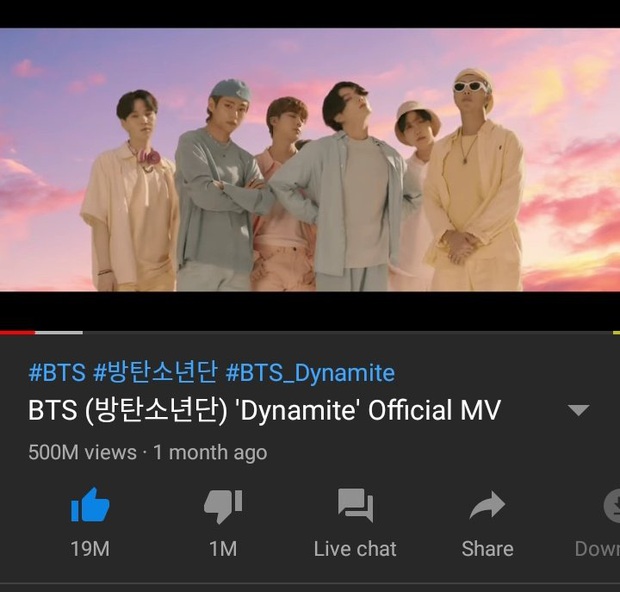Download this video
This screenshot has height=592, width=620.
(x=607, y=508)
